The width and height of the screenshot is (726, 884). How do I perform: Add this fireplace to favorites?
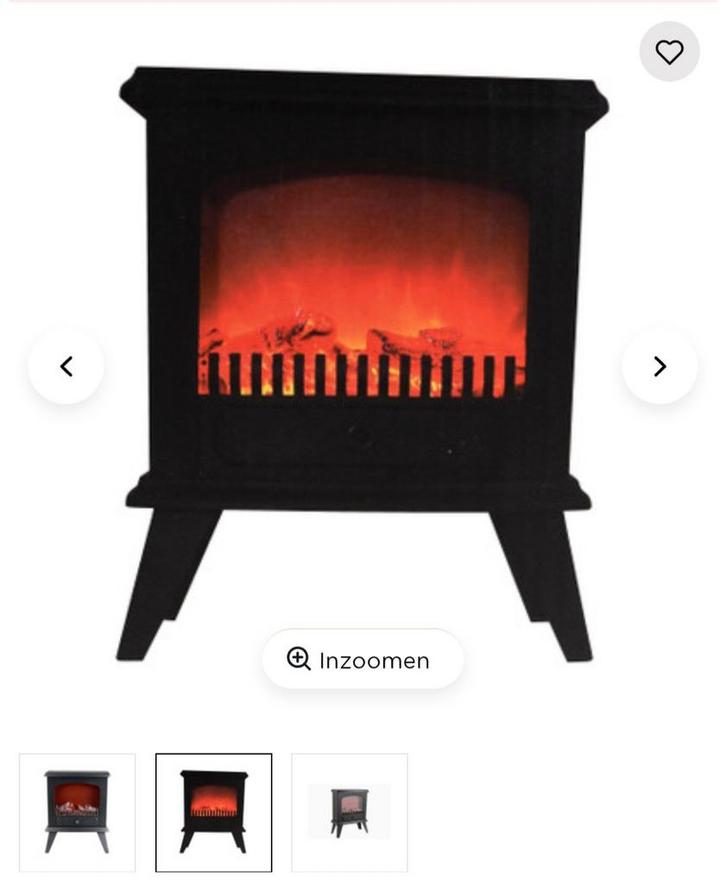point(669,52)
